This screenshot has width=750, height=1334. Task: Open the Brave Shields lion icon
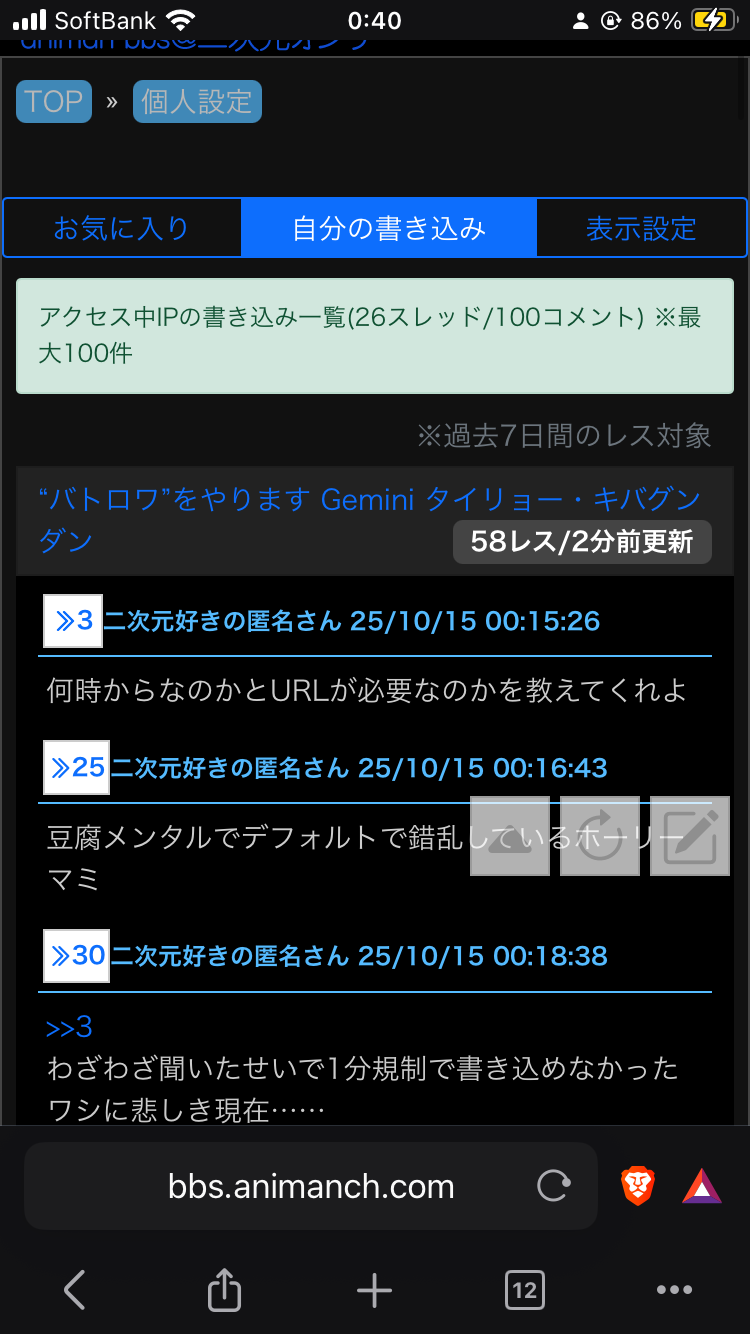click(x=637, y=1187)
